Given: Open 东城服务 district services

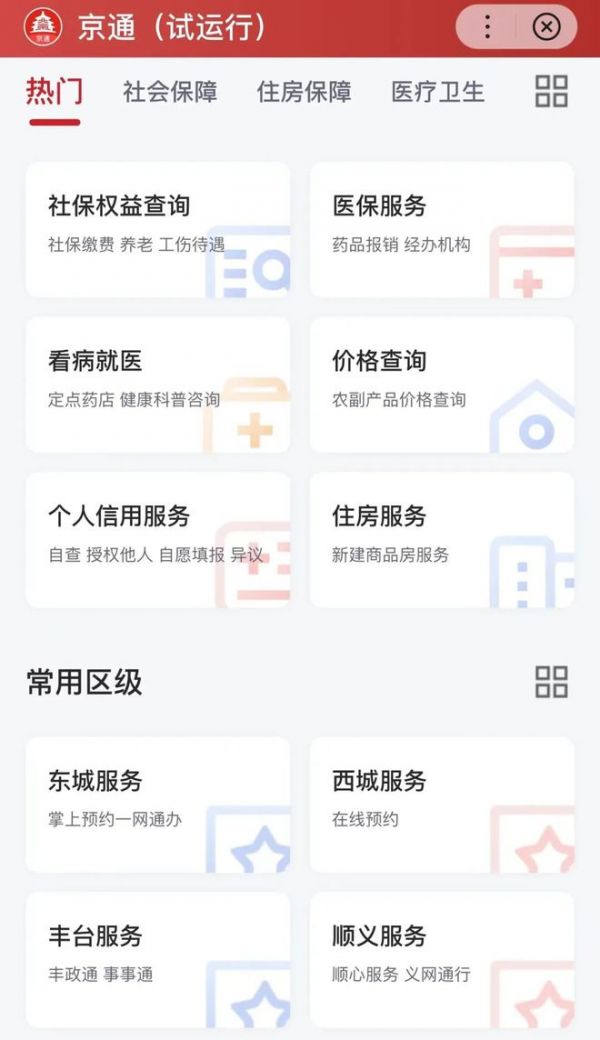Looking at the screenshot, I should (x=158, y=805).
